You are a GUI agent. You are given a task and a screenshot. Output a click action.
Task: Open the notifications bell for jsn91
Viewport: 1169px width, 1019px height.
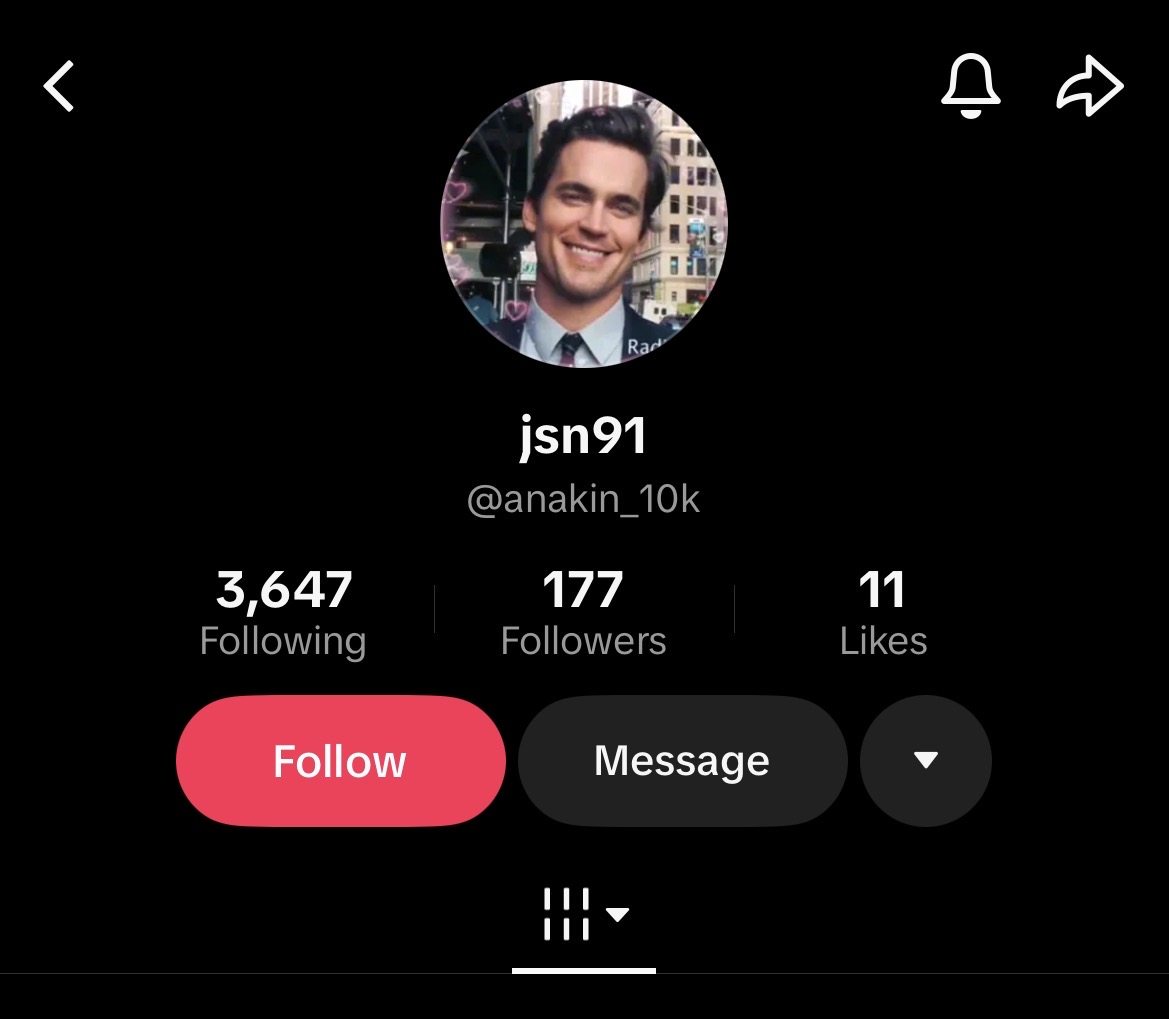(x=970, y=86)
